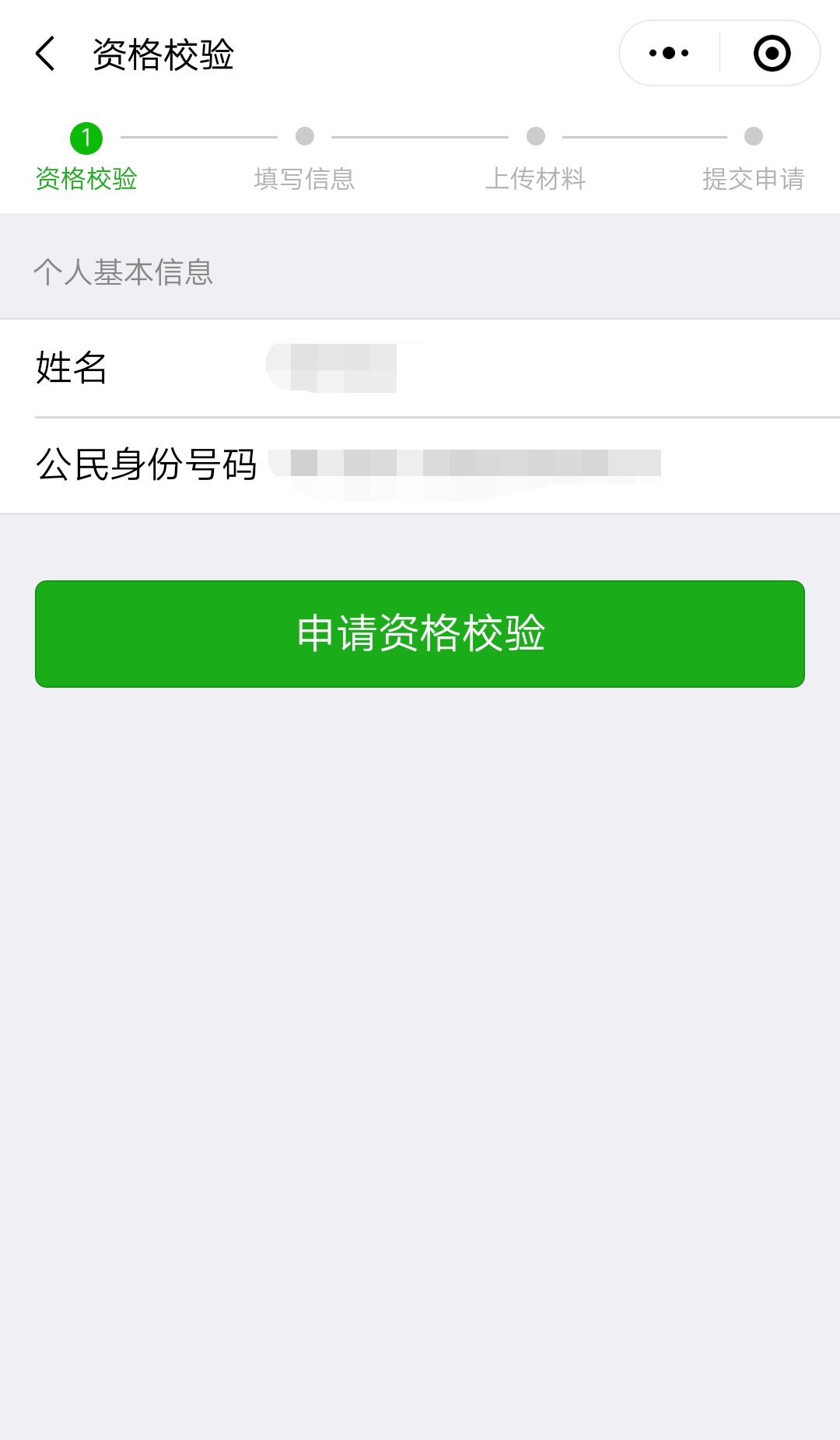Image resolution: width=840 pixels, height=1440 pixels.
Task: Tap the 申请资格校验 button
Action: 420,633
